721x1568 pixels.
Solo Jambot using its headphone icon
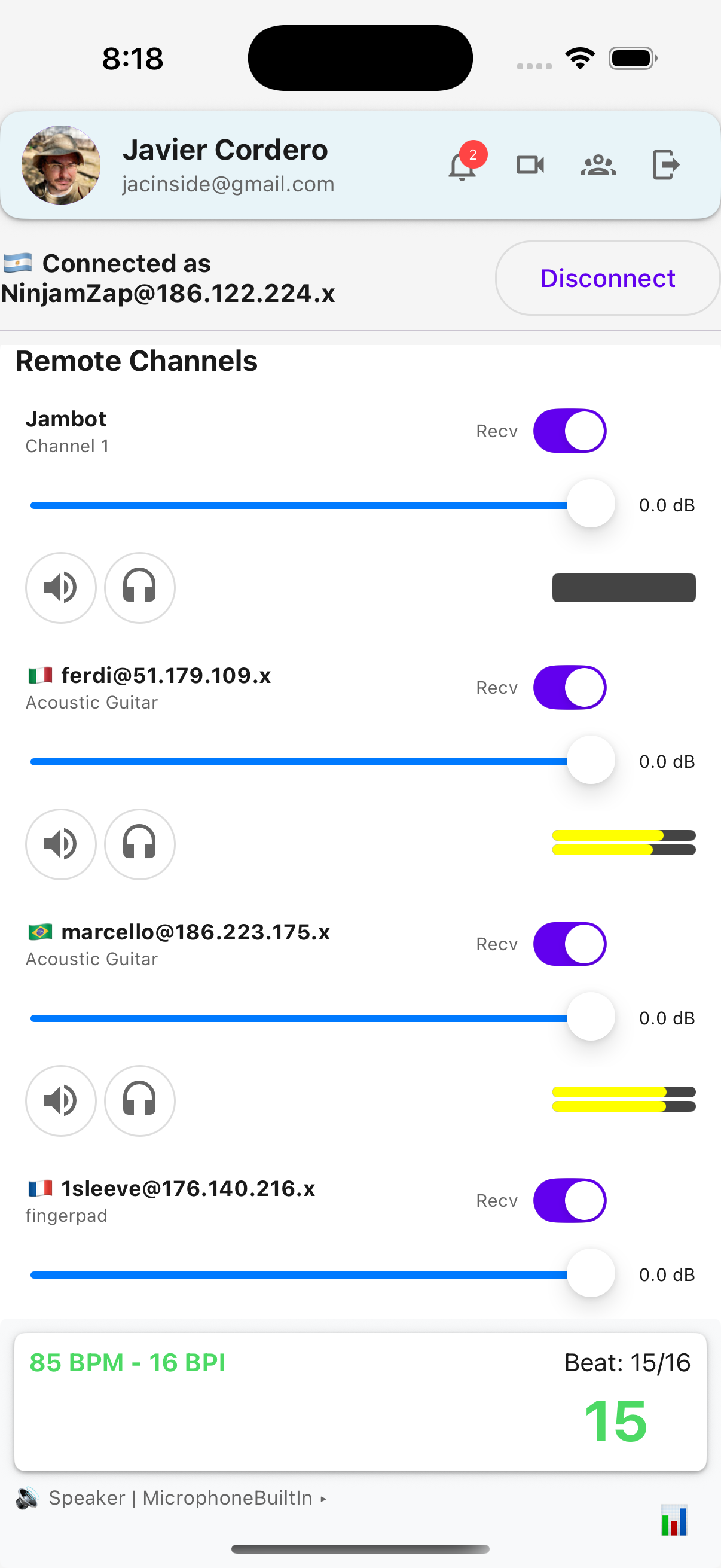139,587
